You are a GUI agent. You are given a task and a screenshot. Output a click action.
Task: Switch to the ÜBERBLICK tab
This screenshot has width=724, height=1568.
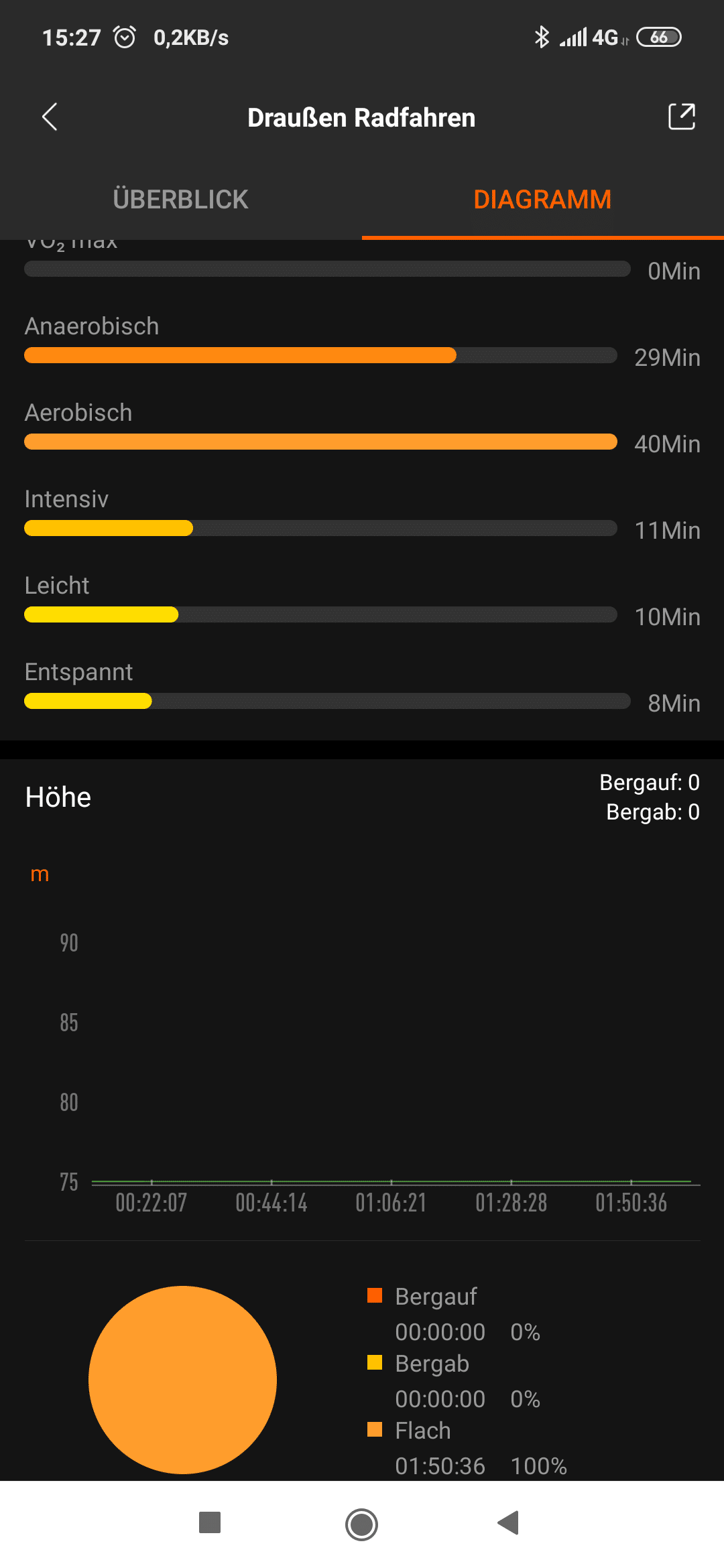pos(181,200)
